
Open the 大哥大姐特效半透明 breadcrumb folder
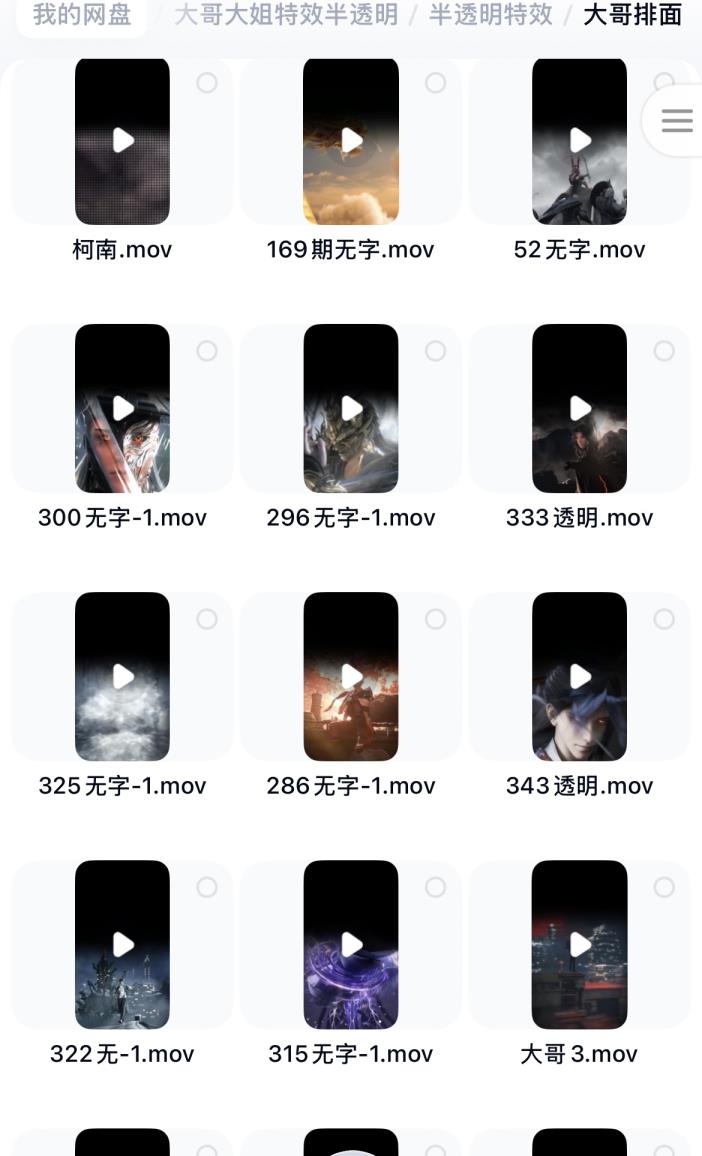[285, 15]
